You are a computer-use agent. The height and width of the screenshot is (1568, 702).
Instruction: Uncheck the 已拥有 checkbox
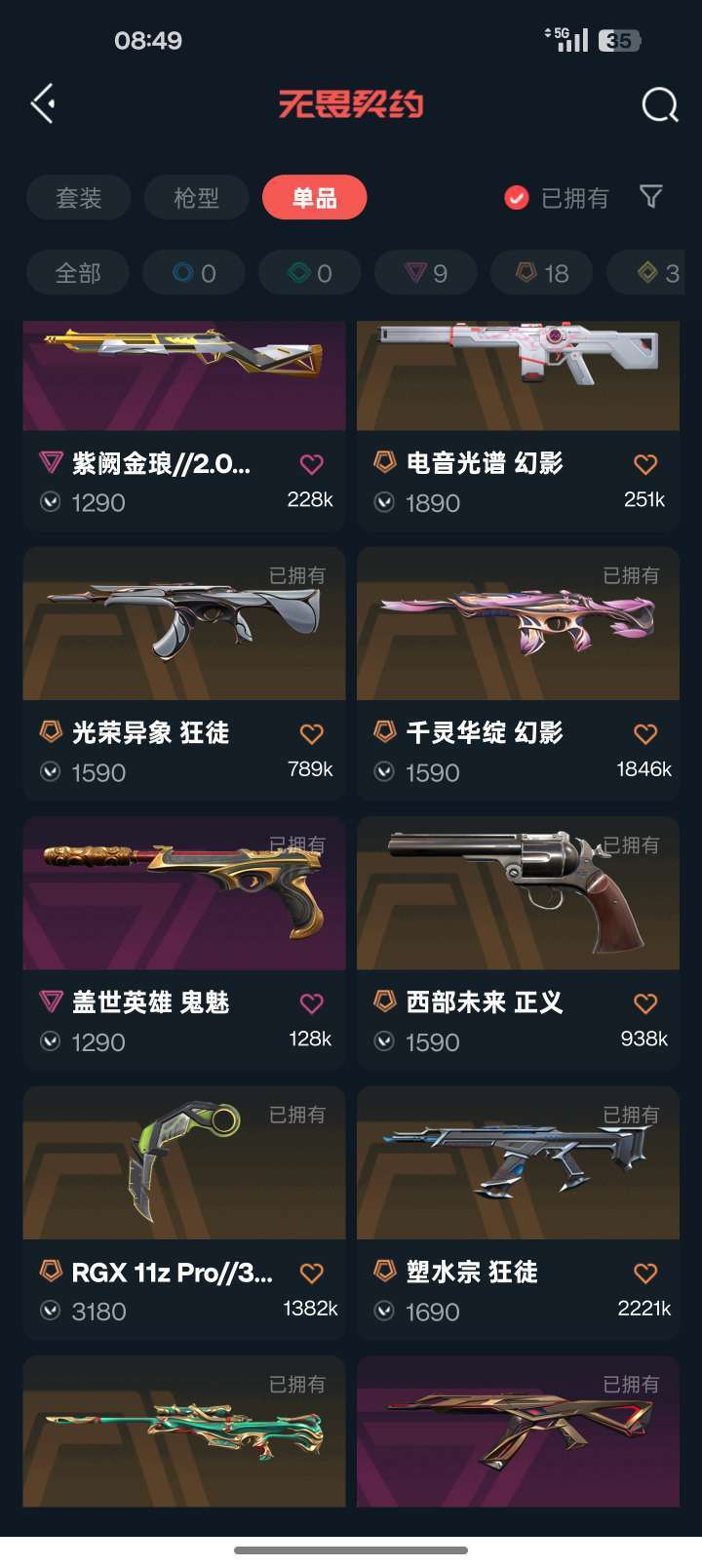coord(517,198)
